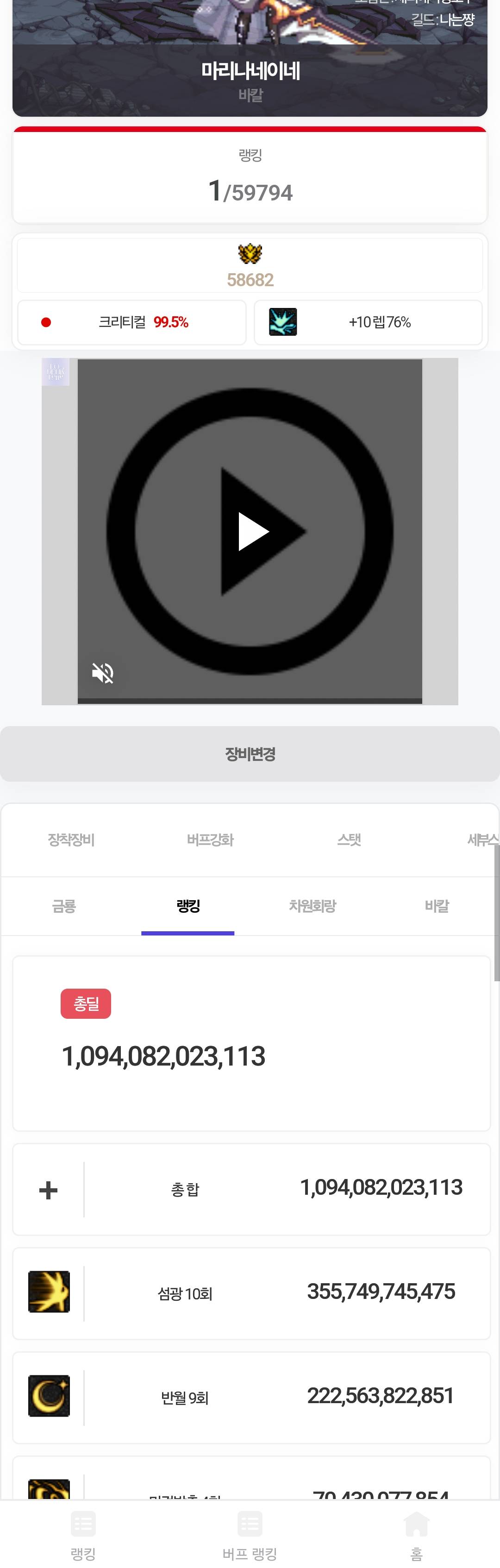Switch to the 차원회랑 sub-tab
500x1568 pixels.
click(x=312, y=906)
